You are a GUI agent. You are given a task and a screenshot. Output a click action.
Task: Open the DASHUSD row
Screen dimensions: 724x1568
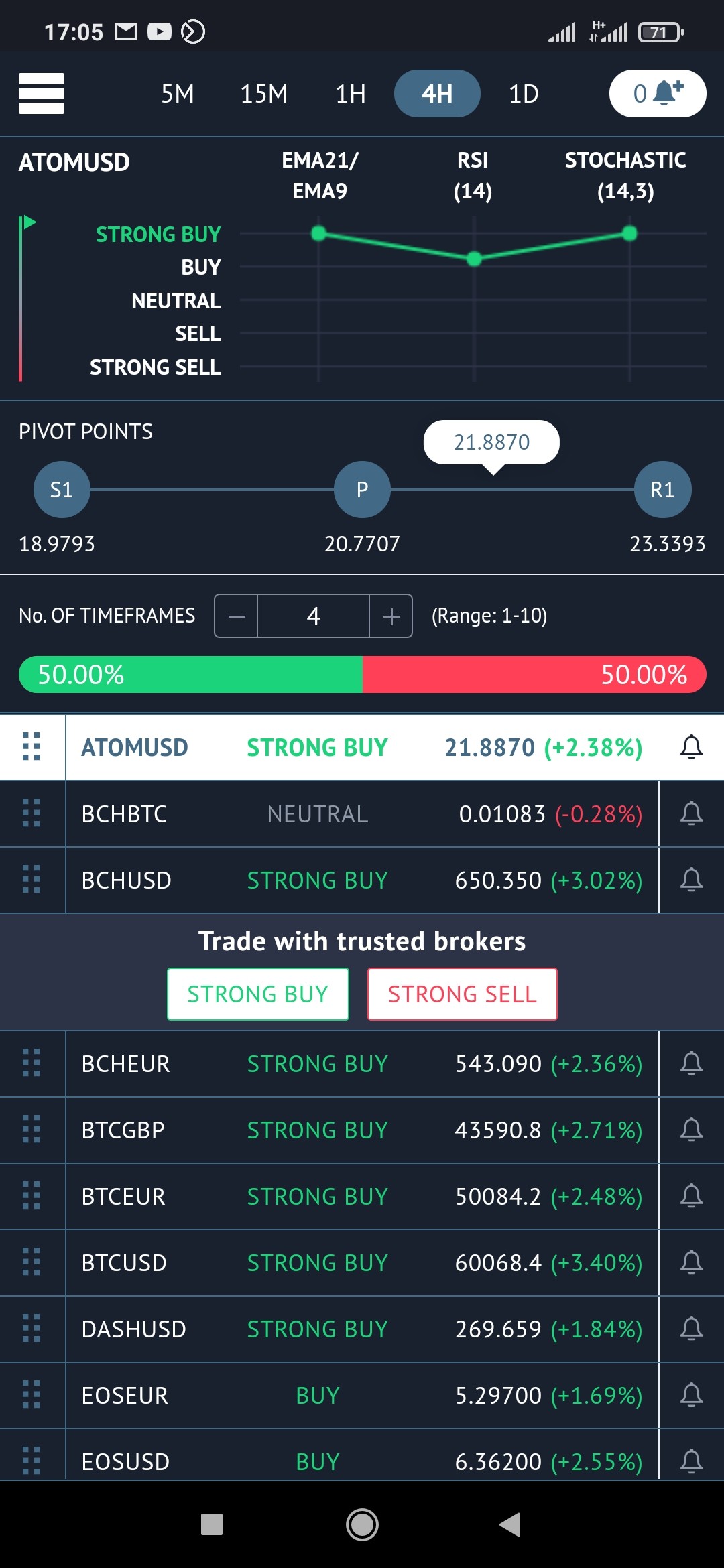coord(362,1329)
